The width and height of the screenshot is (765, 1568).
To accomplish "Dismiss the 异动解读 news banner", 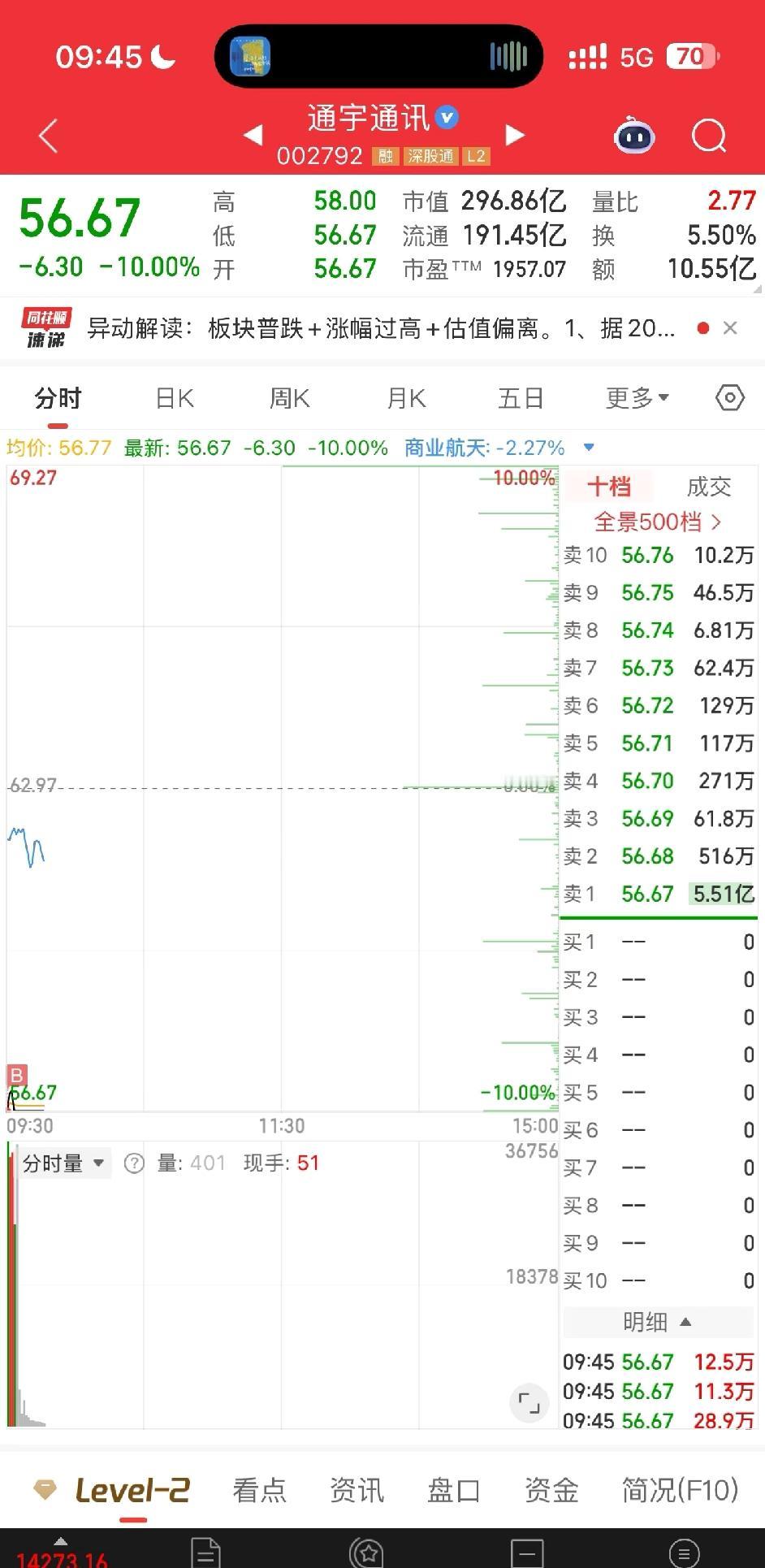I will coord(732,328).
